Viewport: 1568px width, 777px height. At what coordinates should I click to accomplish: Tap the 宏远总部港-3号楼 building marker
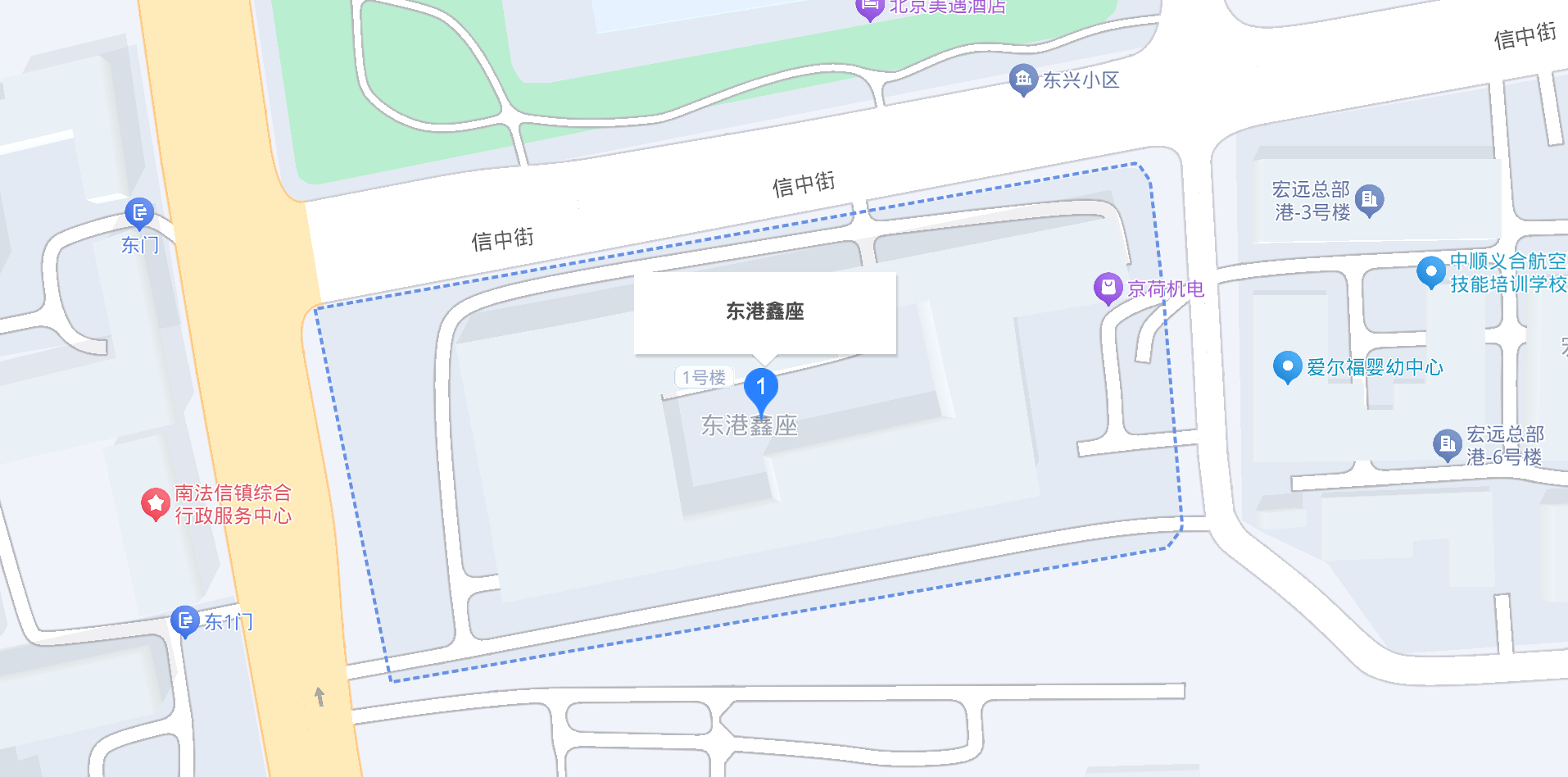pos(1369,199)
